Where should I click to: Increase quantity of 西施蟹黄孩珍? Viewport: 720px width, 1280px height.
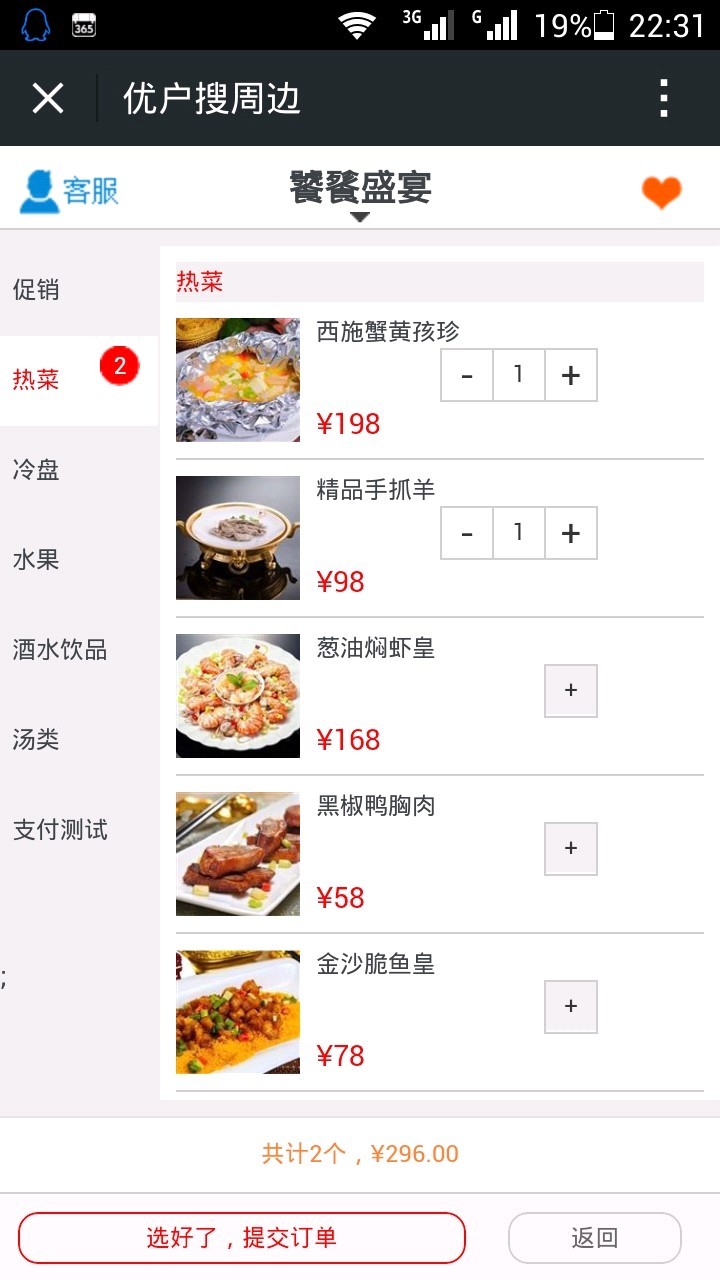click(x=571, y=375)
